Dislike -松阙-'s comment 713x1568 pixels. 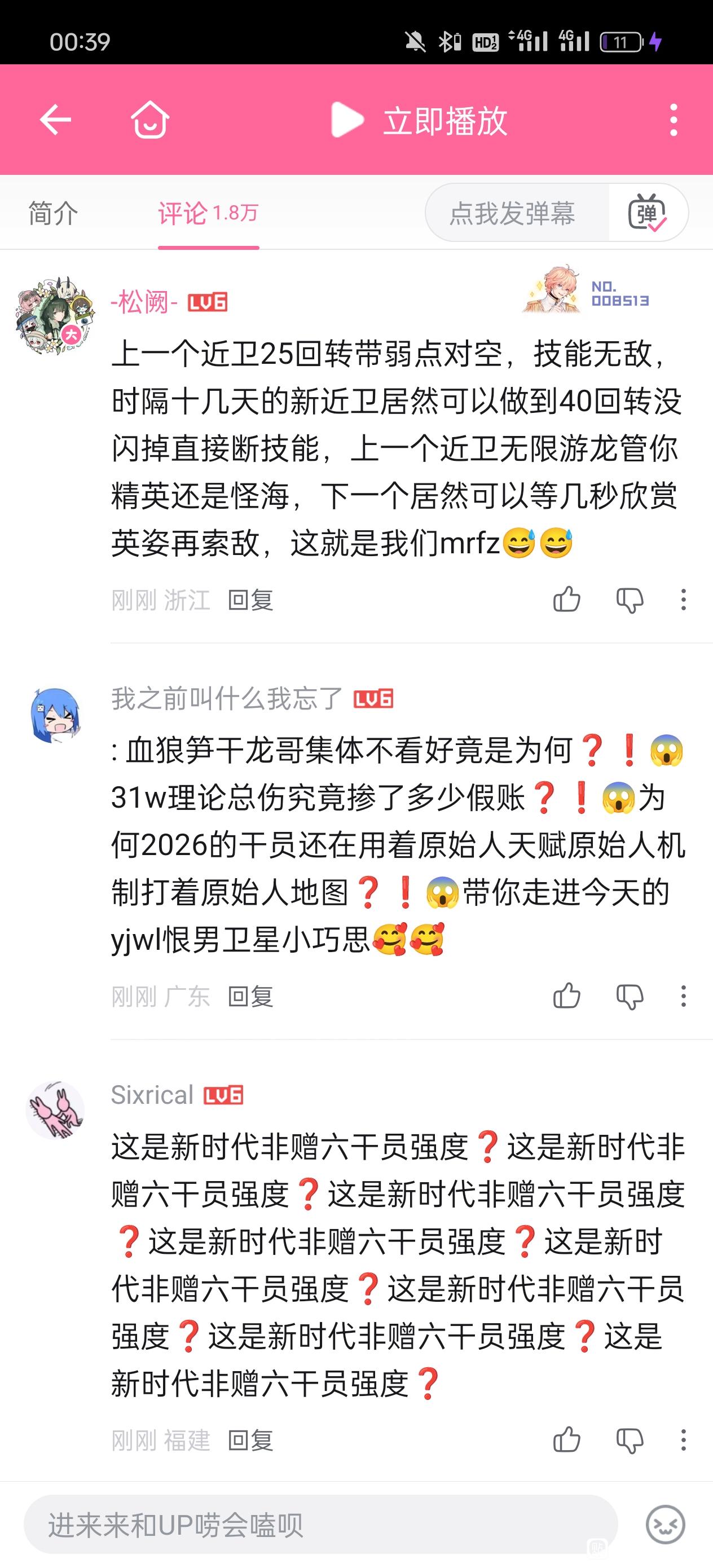[630, 600]
